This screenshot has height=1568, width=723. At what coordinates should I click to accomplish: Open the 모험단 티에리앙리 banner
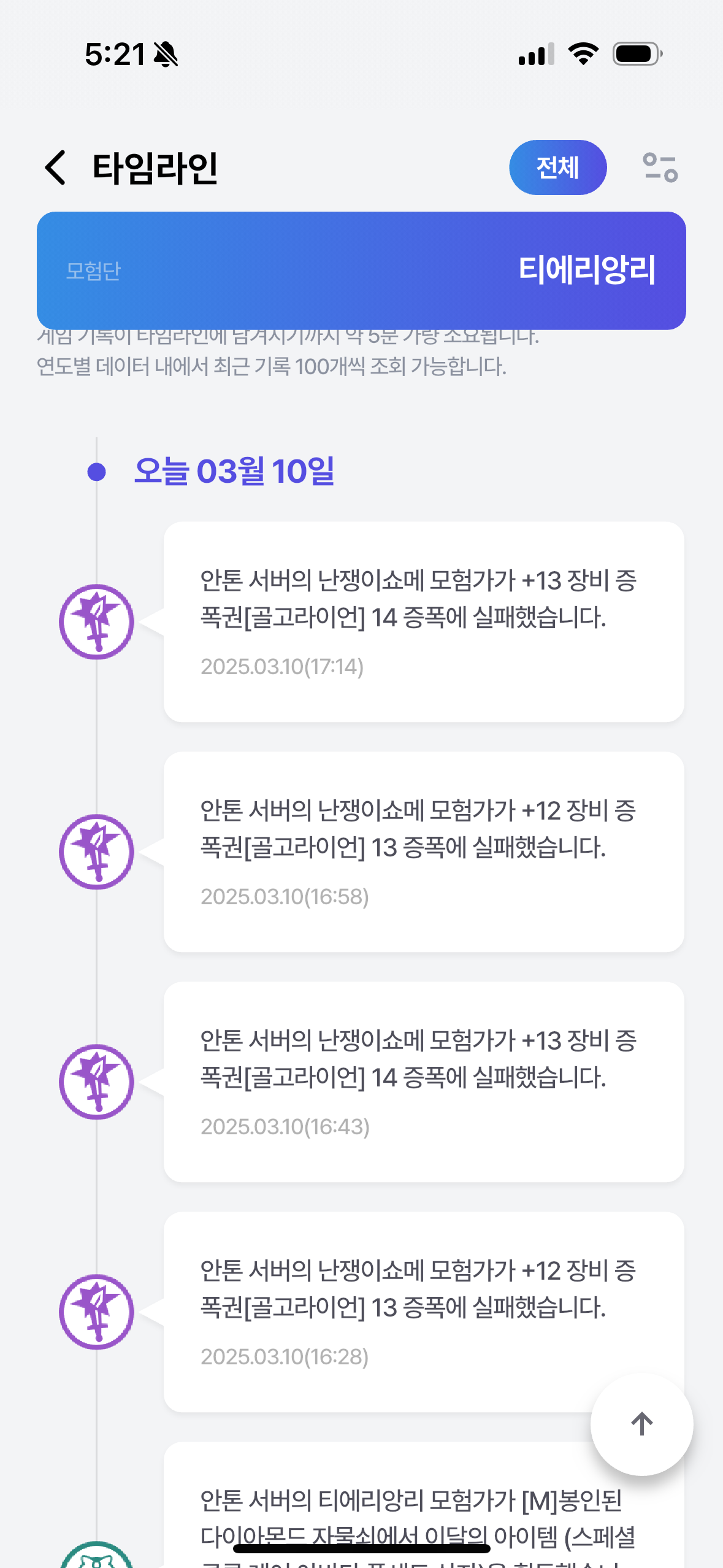coord(361,271)
